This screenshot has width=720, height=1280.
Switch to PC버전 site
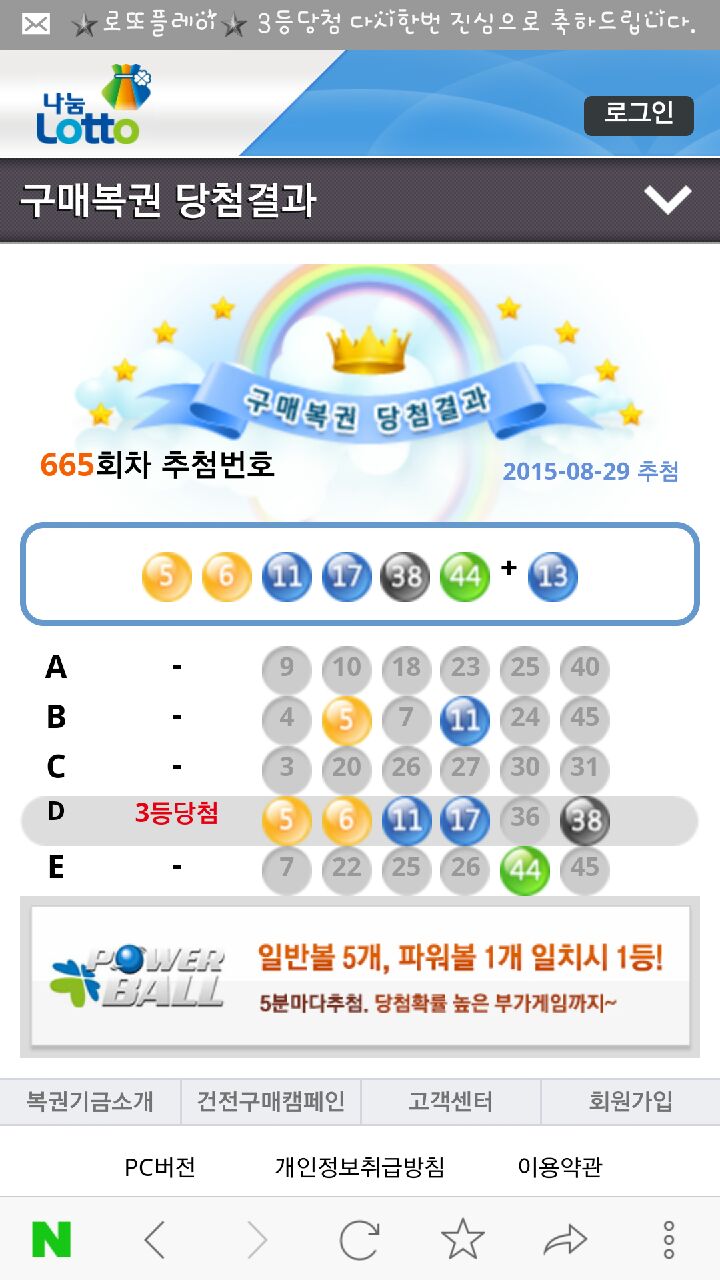[x=160, y=1167]
